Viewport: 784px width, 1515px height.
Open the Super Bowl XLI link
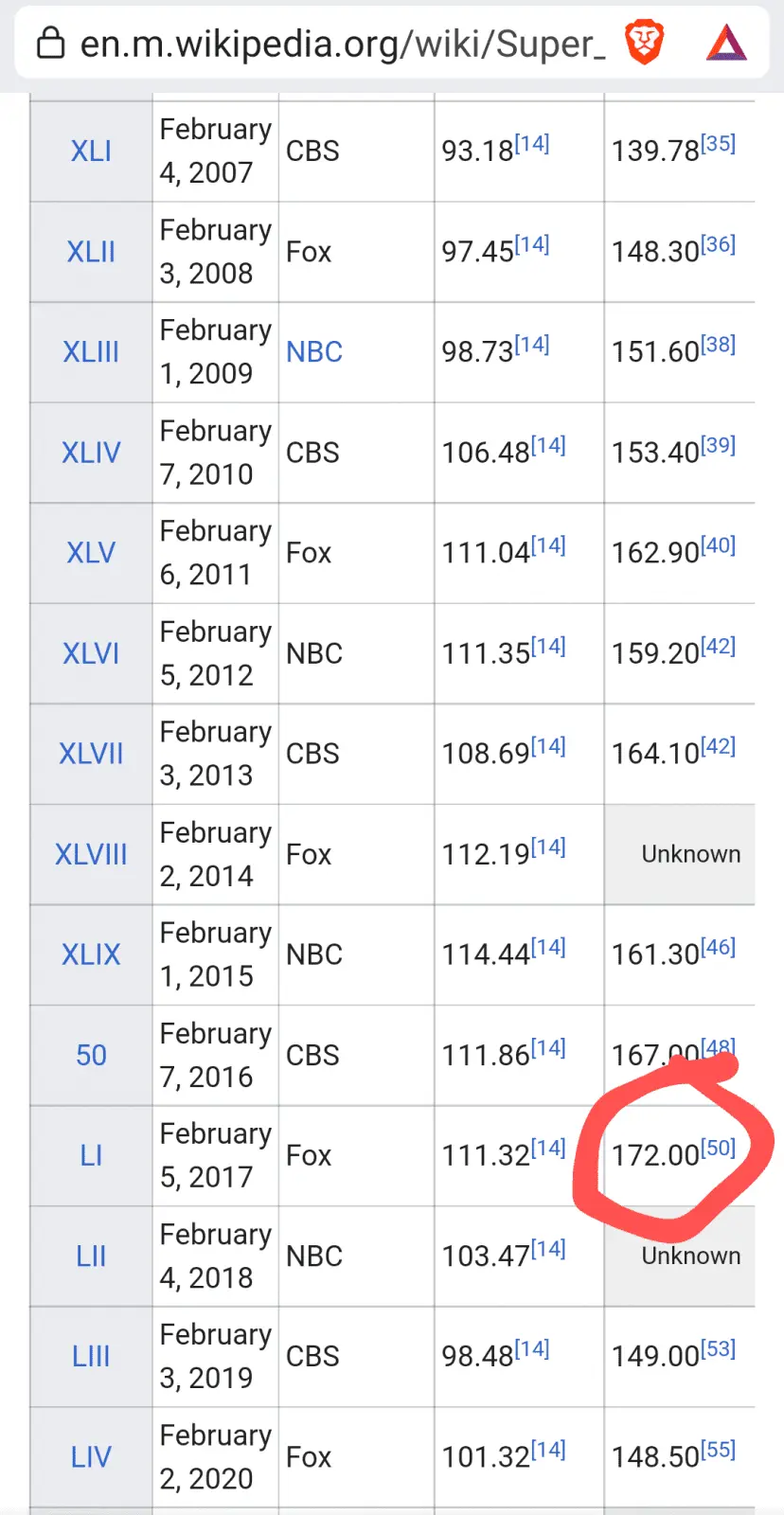91,151
